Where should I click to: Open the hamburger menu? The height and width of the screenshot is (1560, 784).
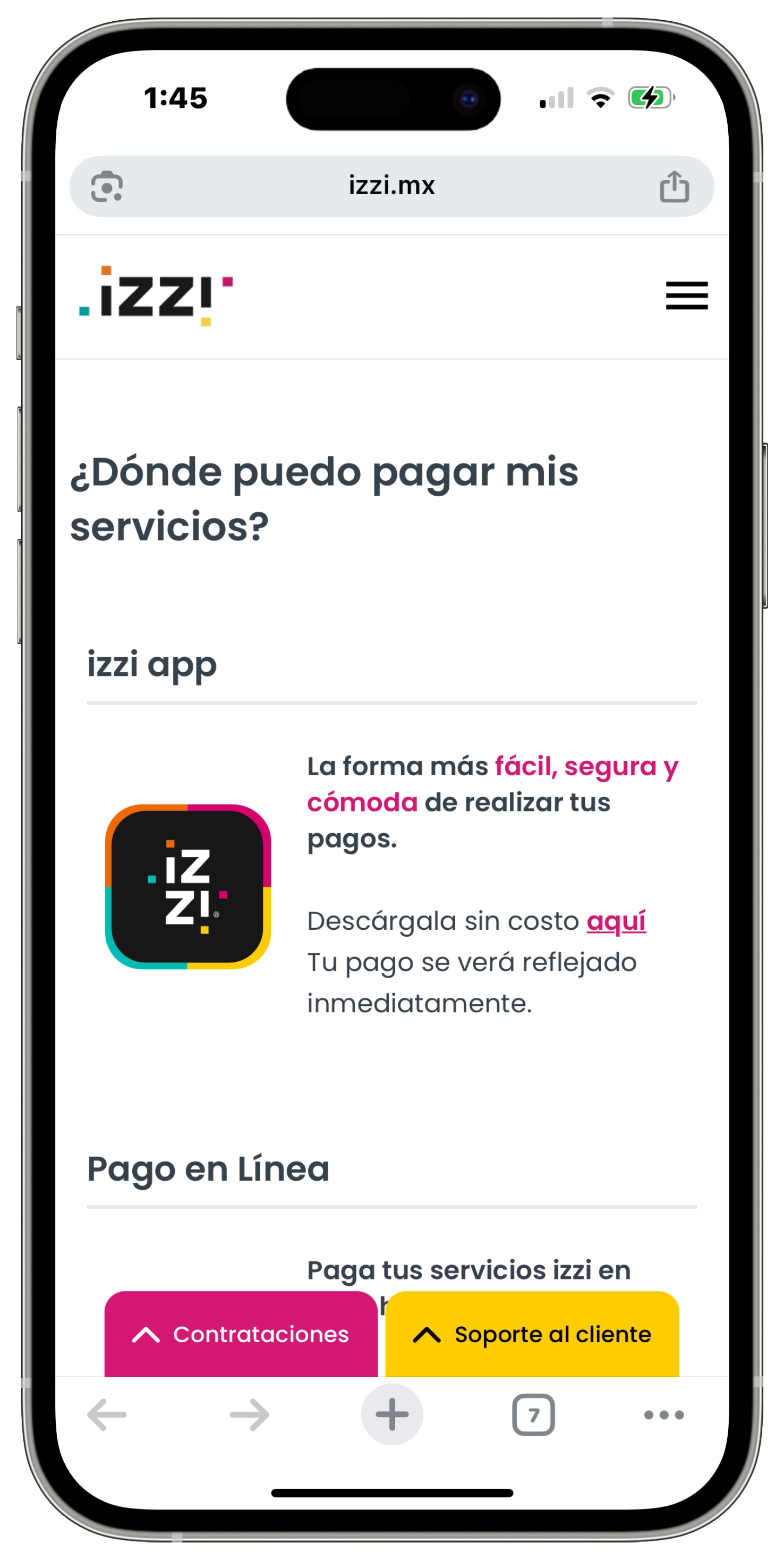tap(686, 295)
